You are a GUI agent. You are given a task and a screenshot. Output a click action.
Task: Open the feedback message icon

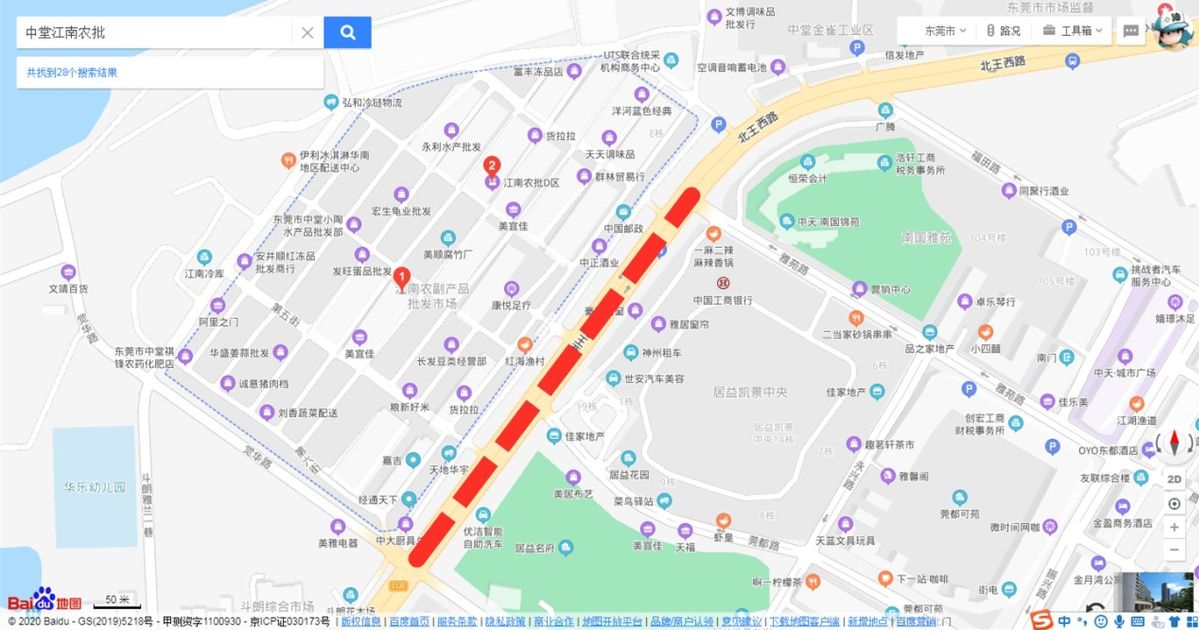pos(1131,31)
